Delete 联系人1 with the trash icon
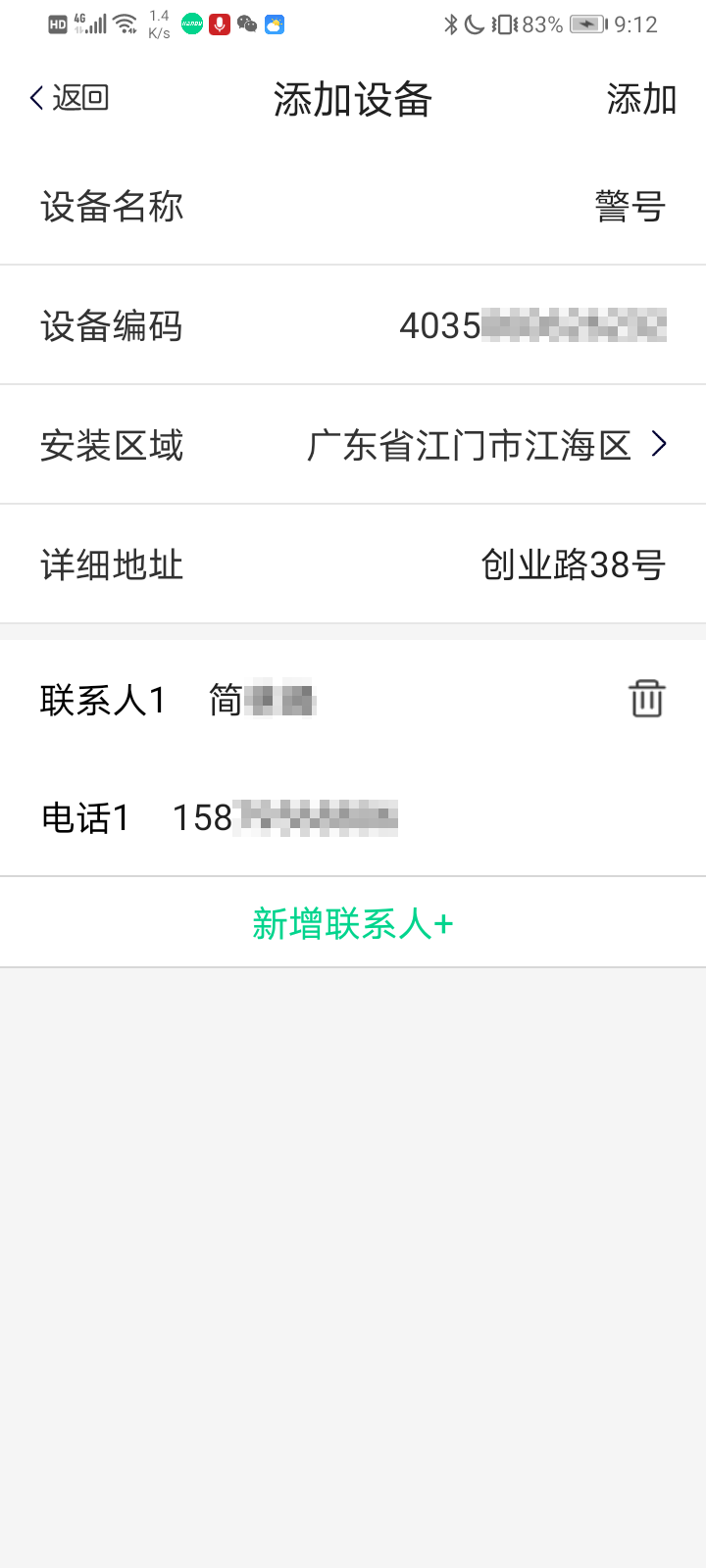 [646, 700]
